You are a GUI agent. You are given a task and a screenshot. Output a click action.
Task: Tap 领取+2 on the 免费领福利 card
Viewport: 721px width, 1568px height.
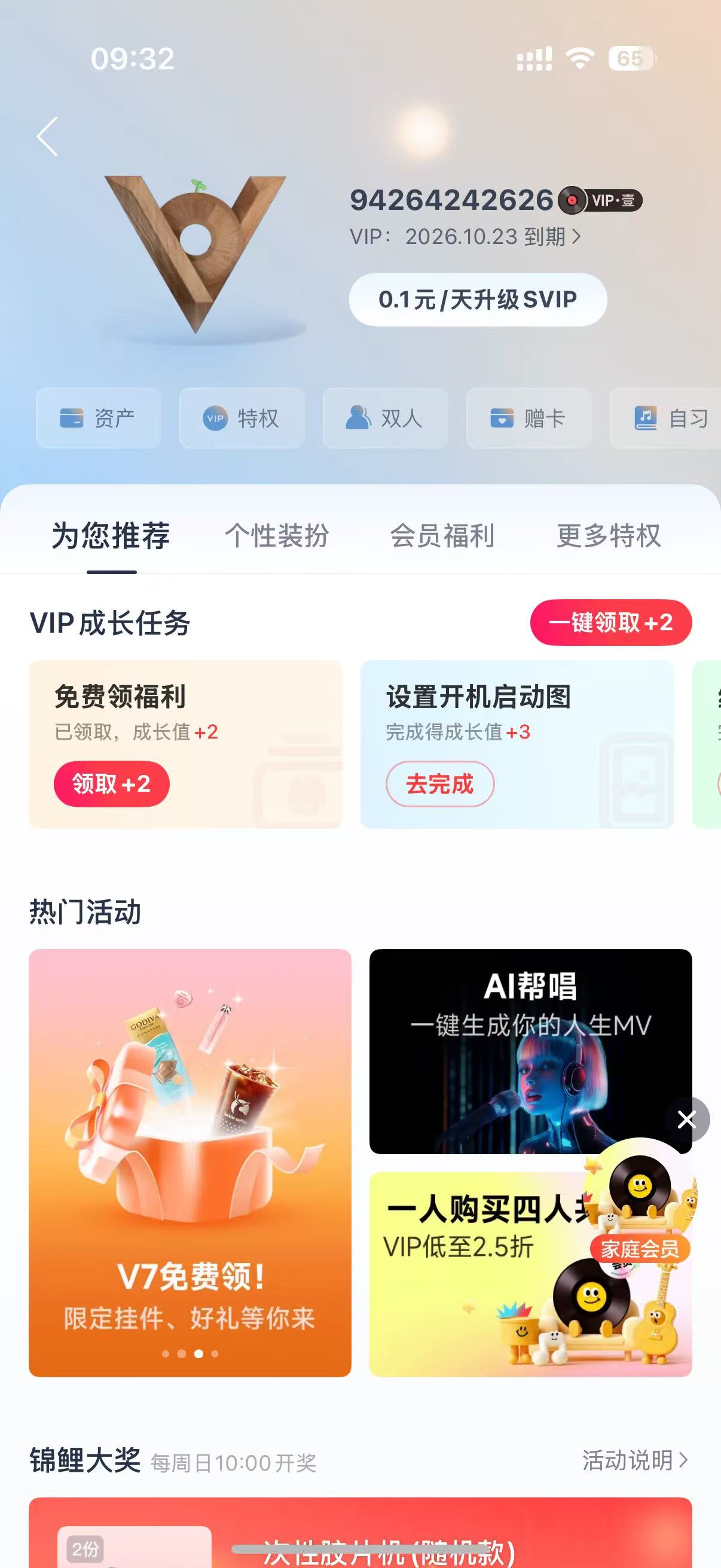[111, 784]
